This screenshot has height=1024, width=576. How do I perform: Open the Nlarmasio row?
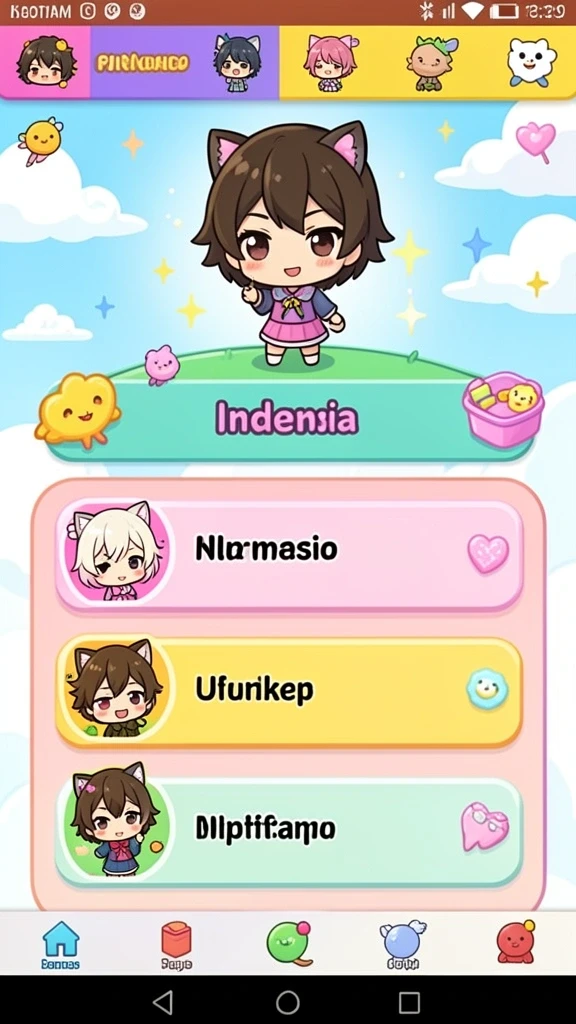pos(289,555)
